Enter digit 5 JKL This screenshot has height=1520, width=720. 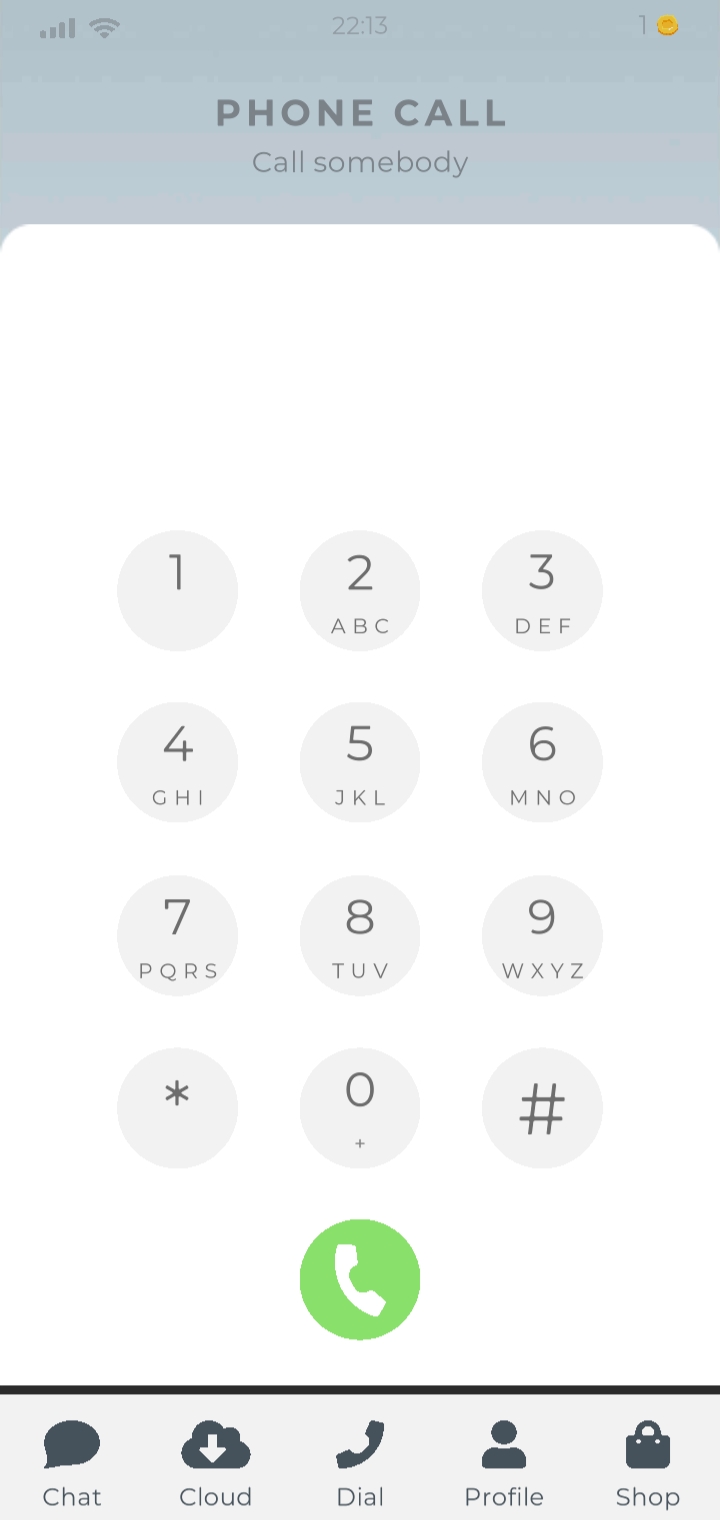coord(360,763)
